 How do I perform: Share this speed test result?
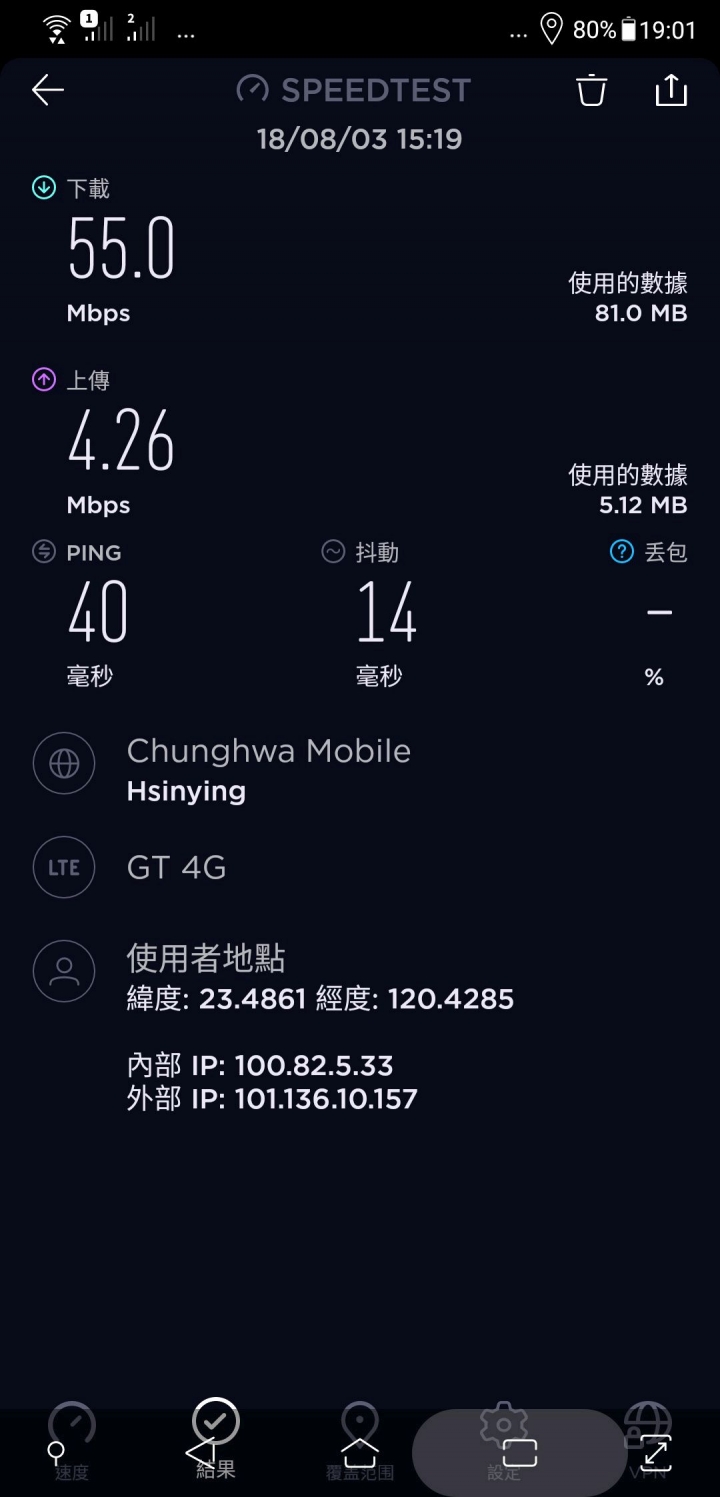tap(671, 89)
